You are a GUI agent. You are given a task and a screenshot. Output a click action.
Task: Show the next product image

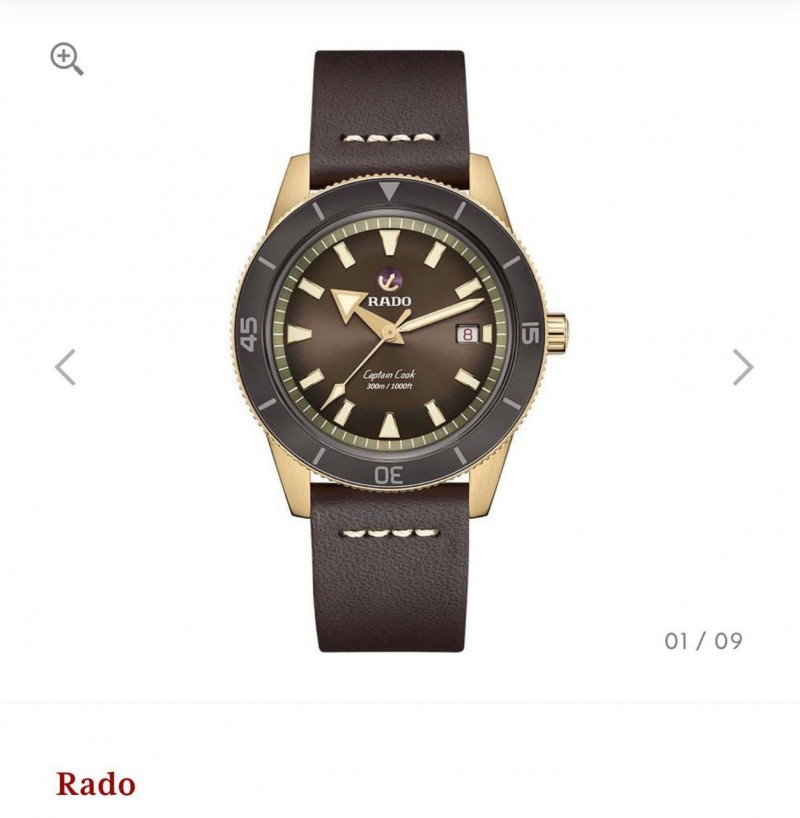742,367
